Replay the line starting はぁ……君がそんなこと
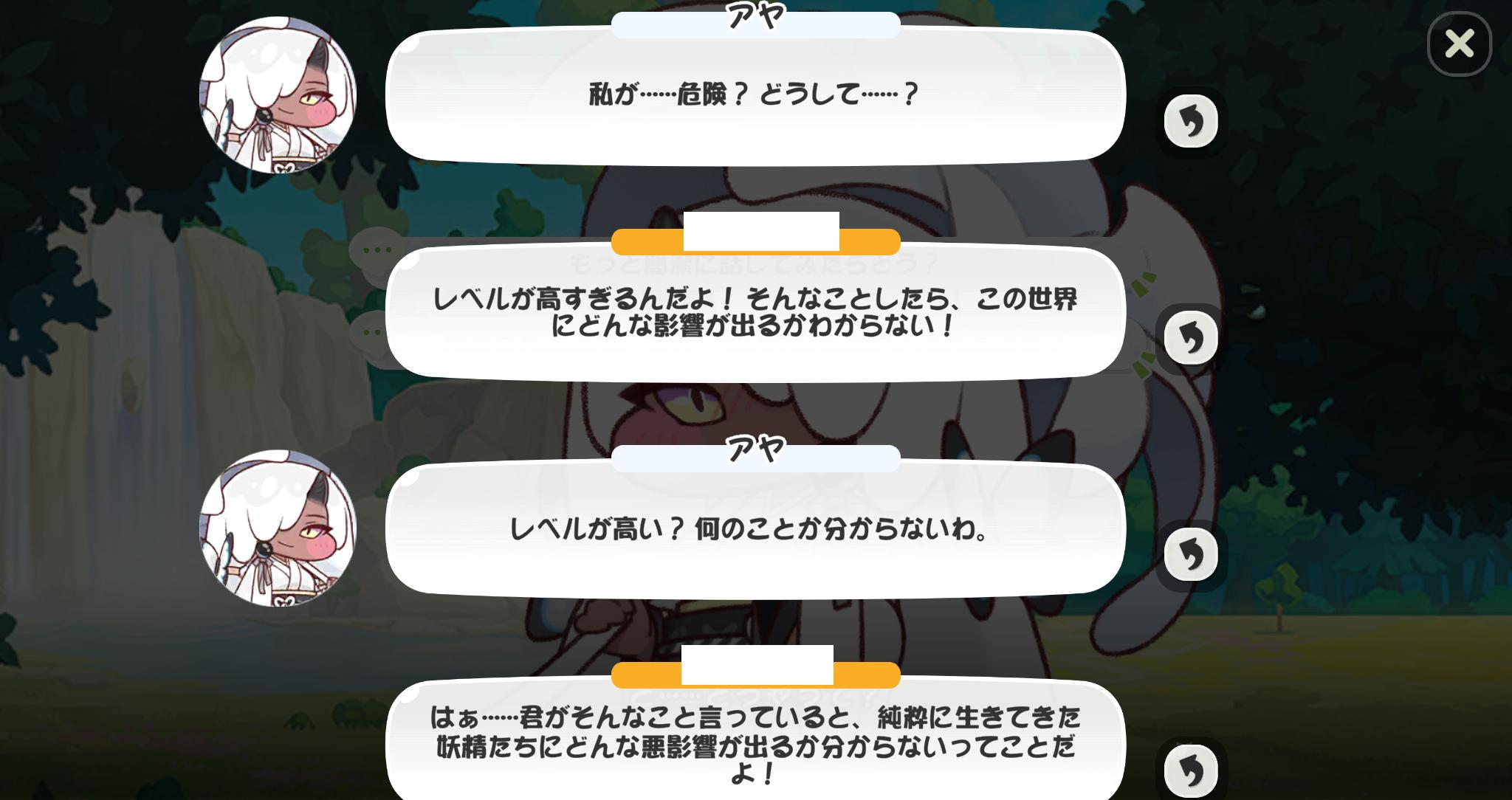 pyautogui.click(x=1190, y=770)
